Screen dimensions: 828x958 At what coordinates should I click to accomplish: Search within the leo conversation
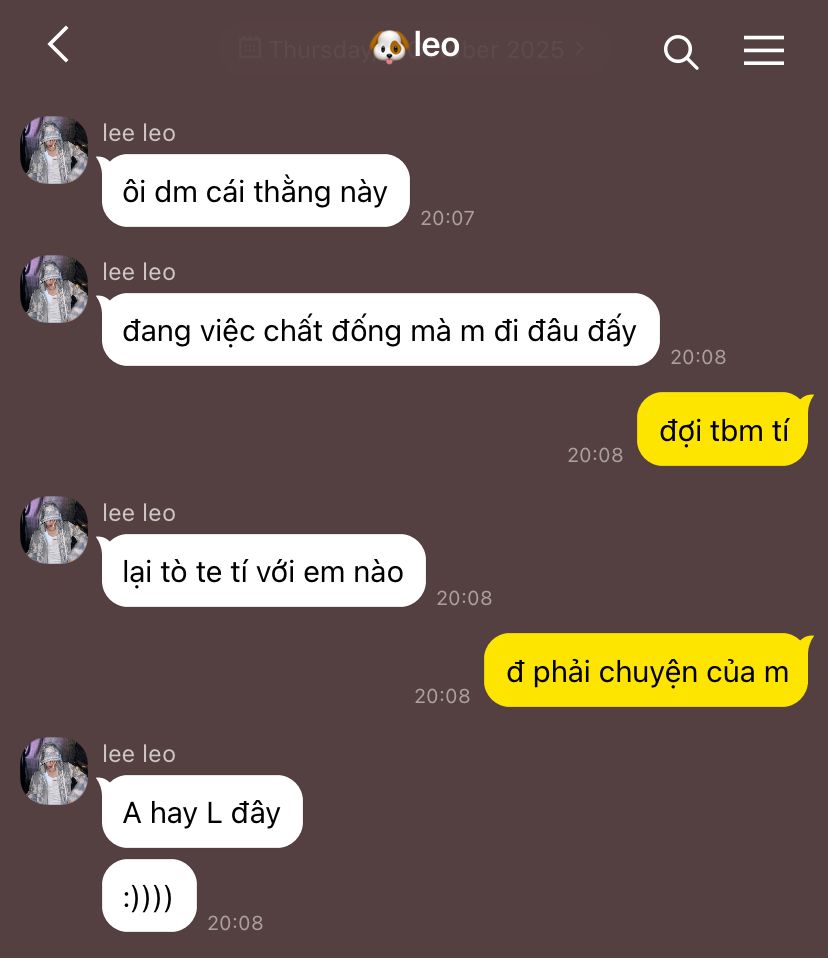tap(680, 51)
